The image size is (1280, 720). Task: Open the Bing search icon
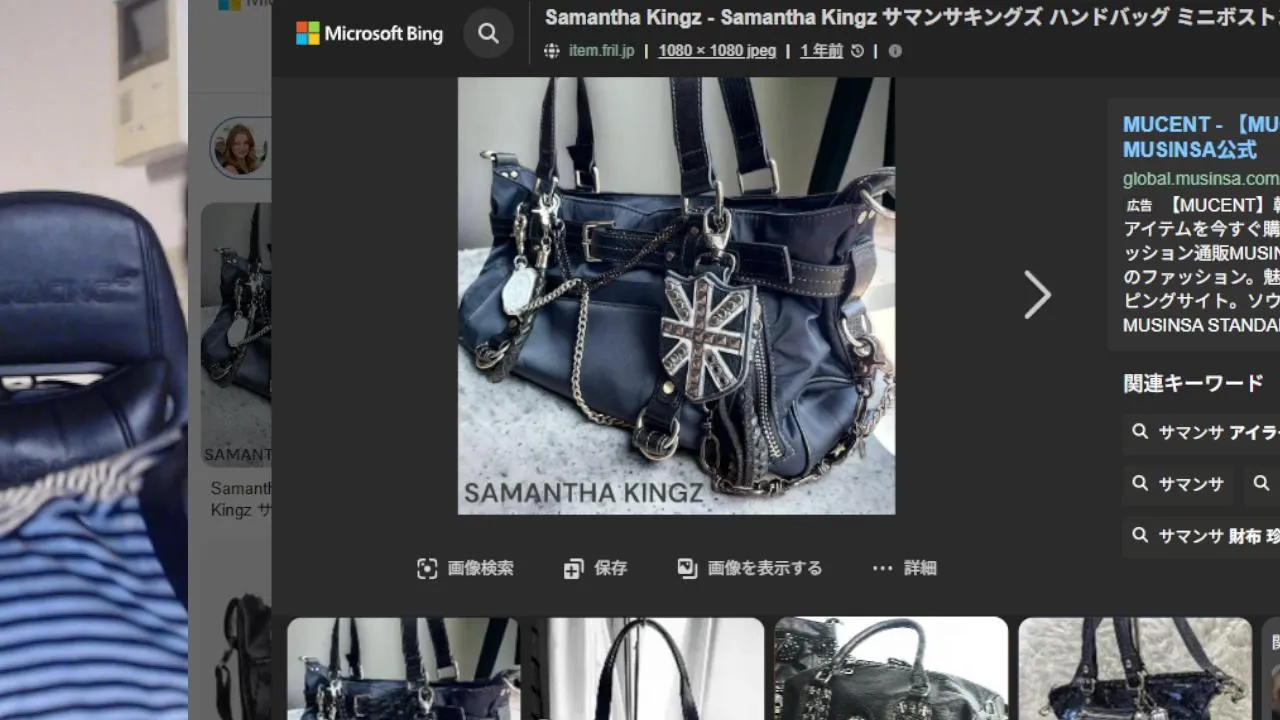pyautogui.click(x=488, y=34)
